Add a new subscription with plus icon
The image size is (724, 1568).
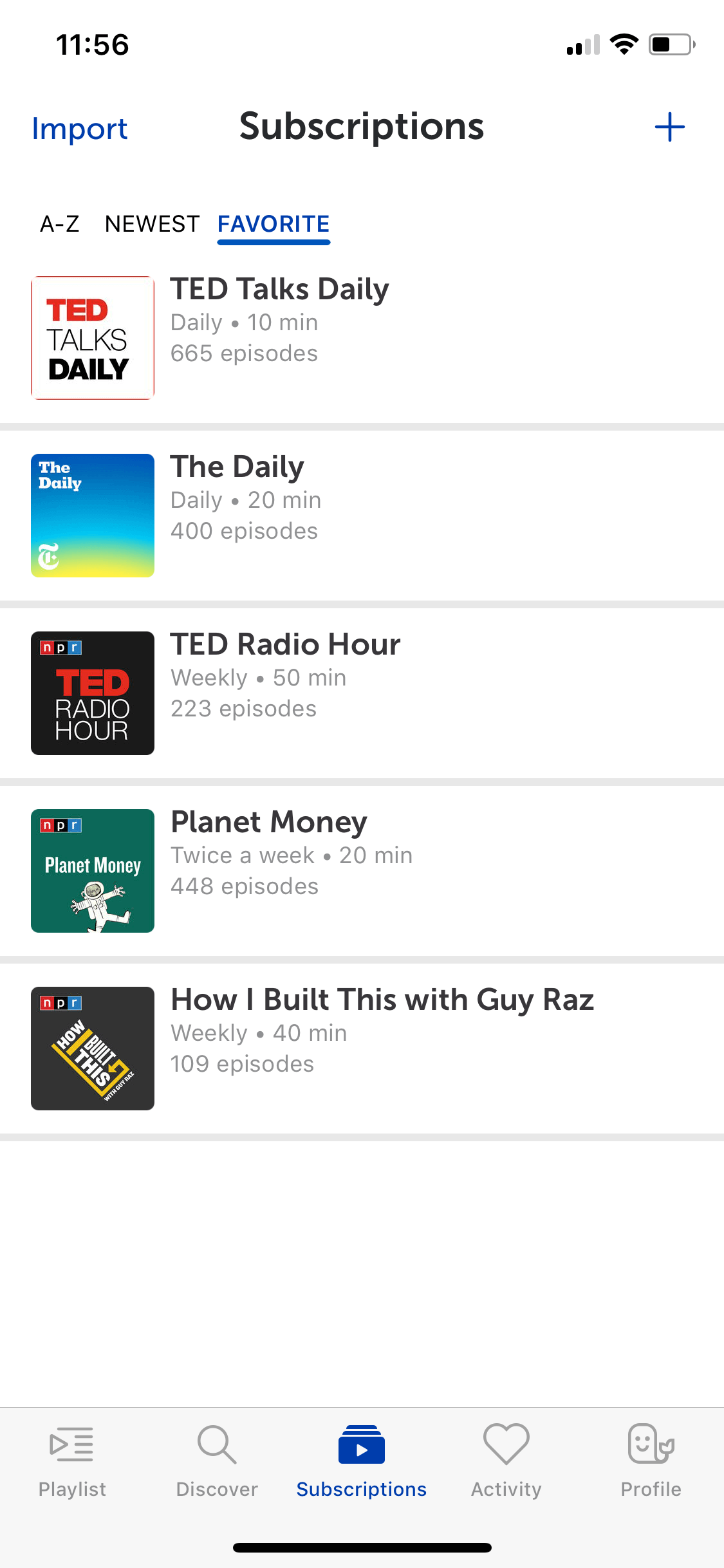[669, 127]
